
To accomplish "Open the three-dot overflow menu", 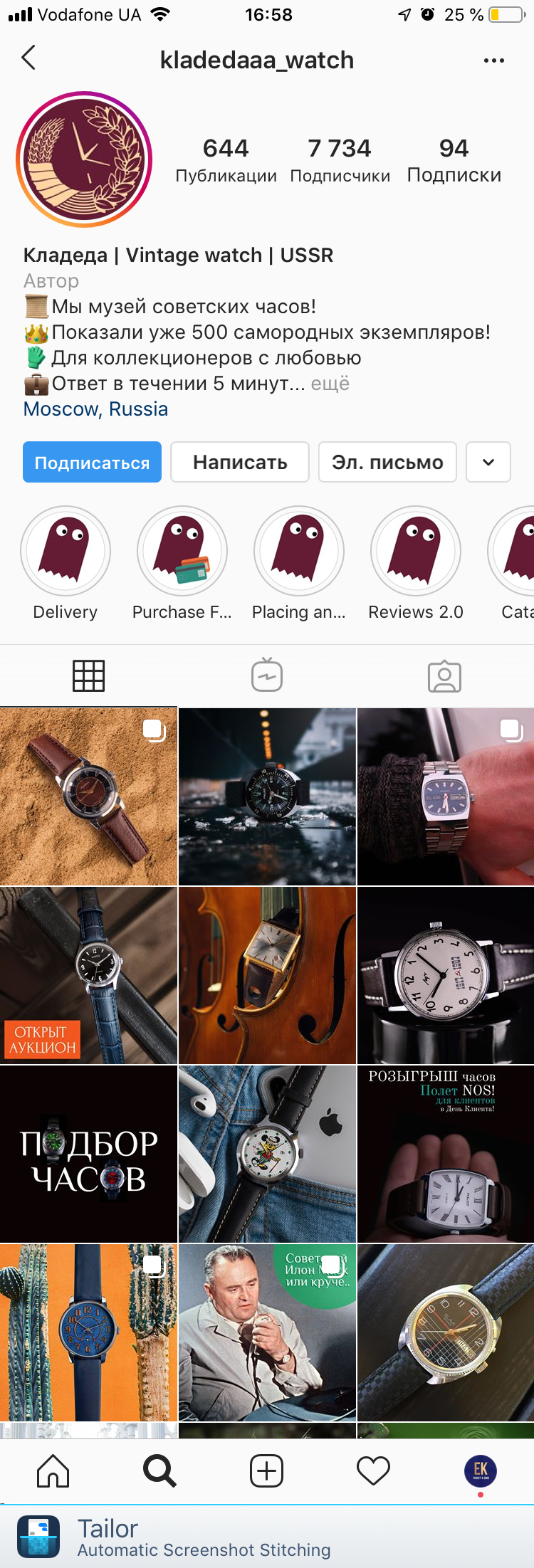I will point(493,60).
